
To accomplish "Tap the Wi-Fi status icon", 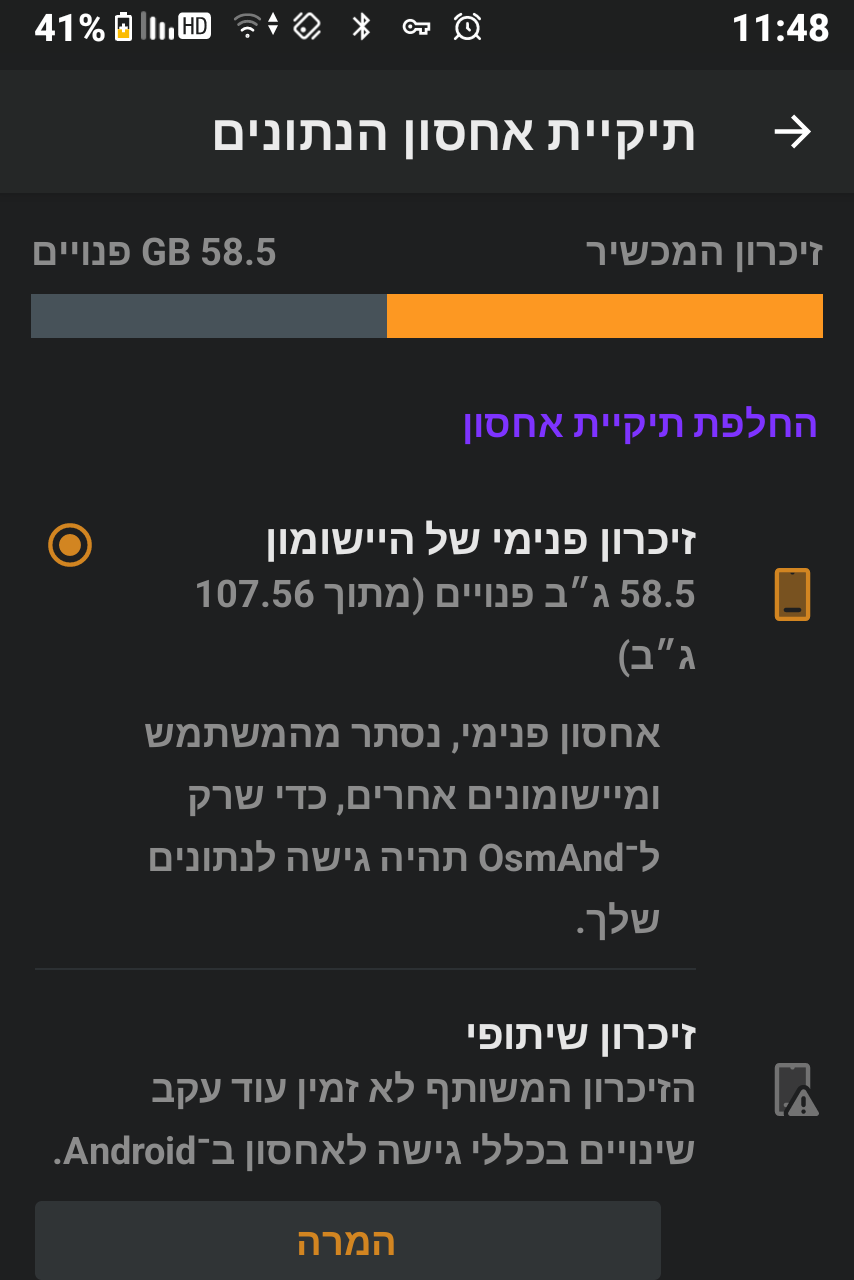I will [x=249, y=27].
